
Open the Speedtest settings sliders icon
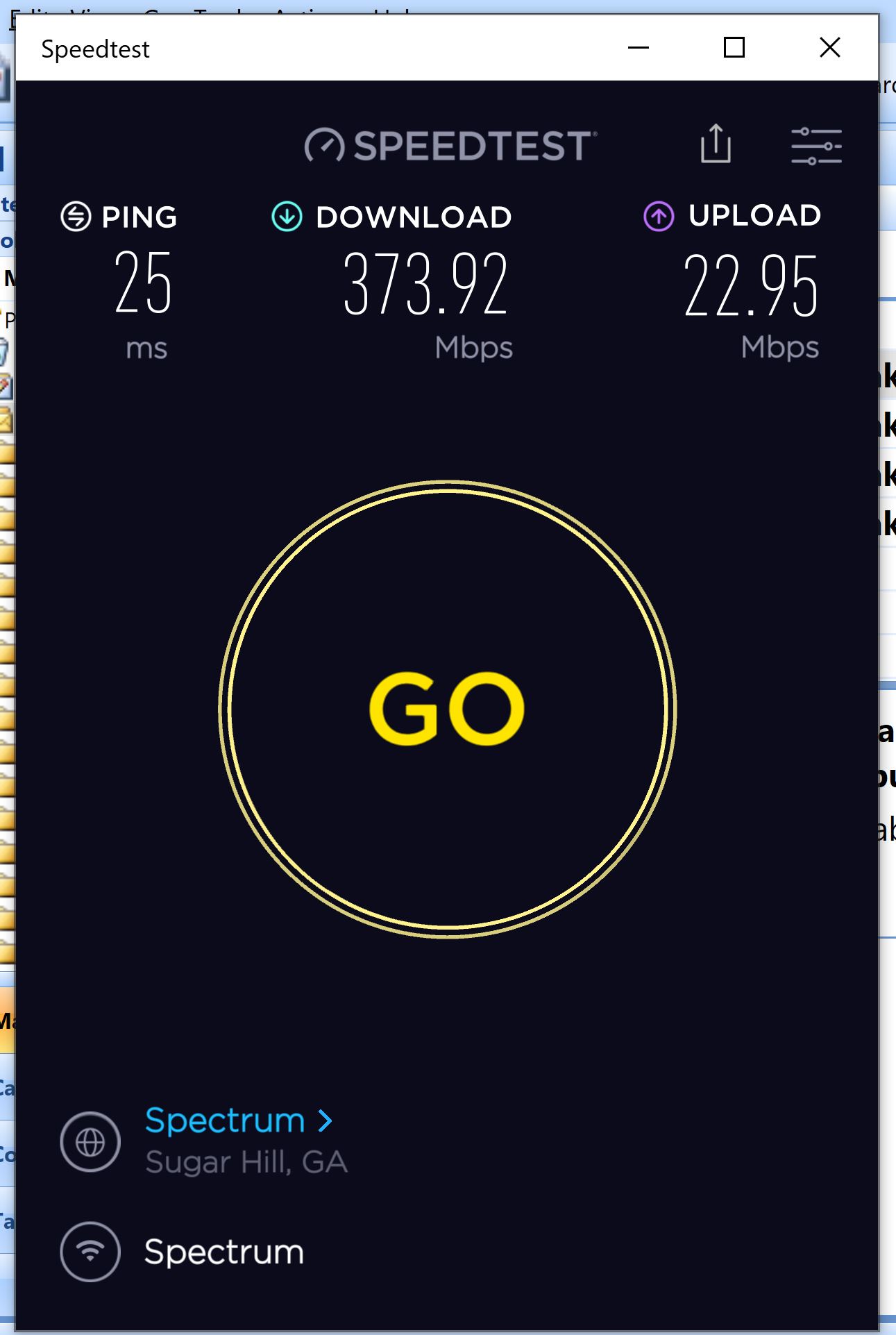[816, 146]
